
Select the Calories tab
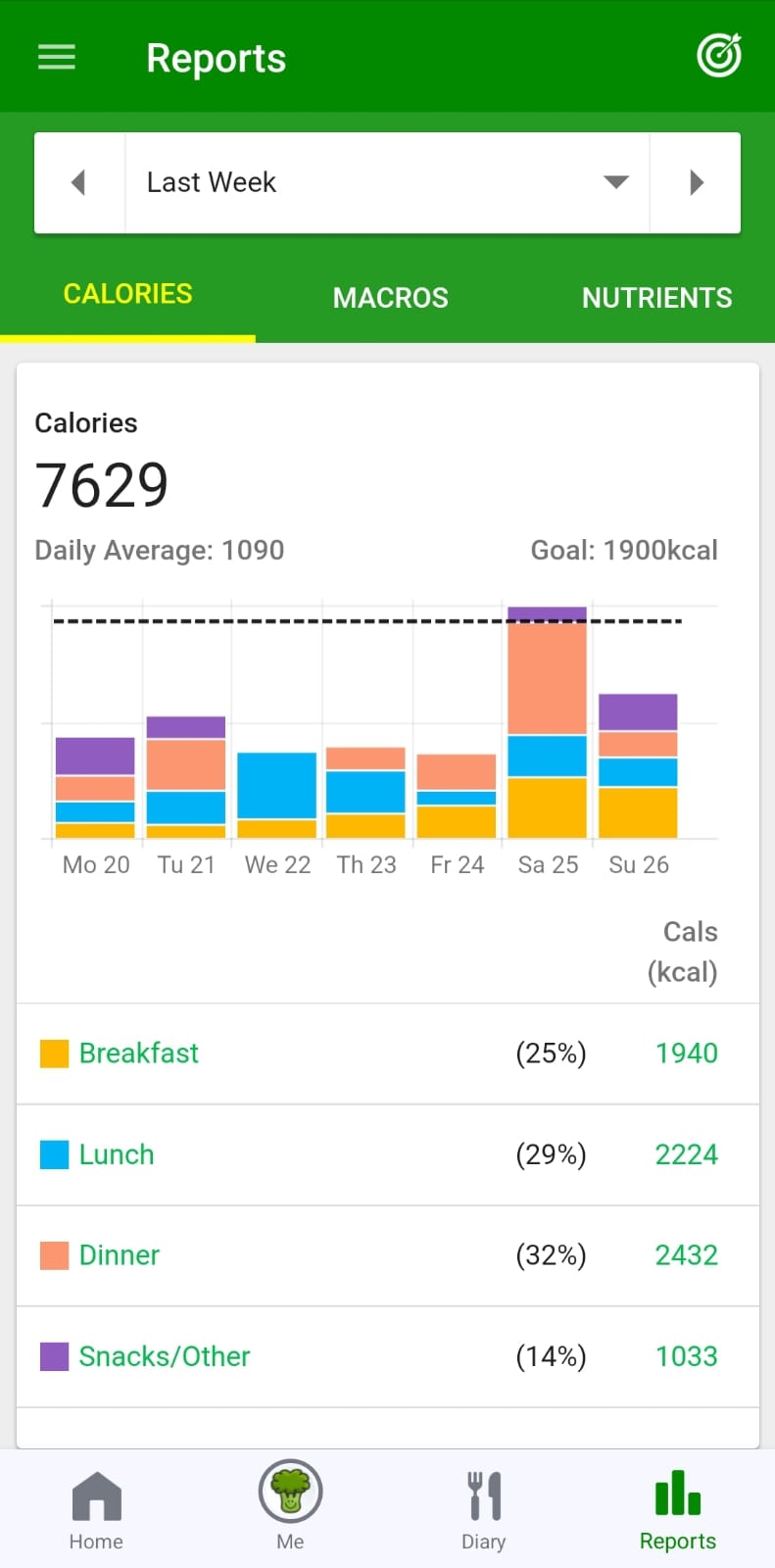[127, 294]
